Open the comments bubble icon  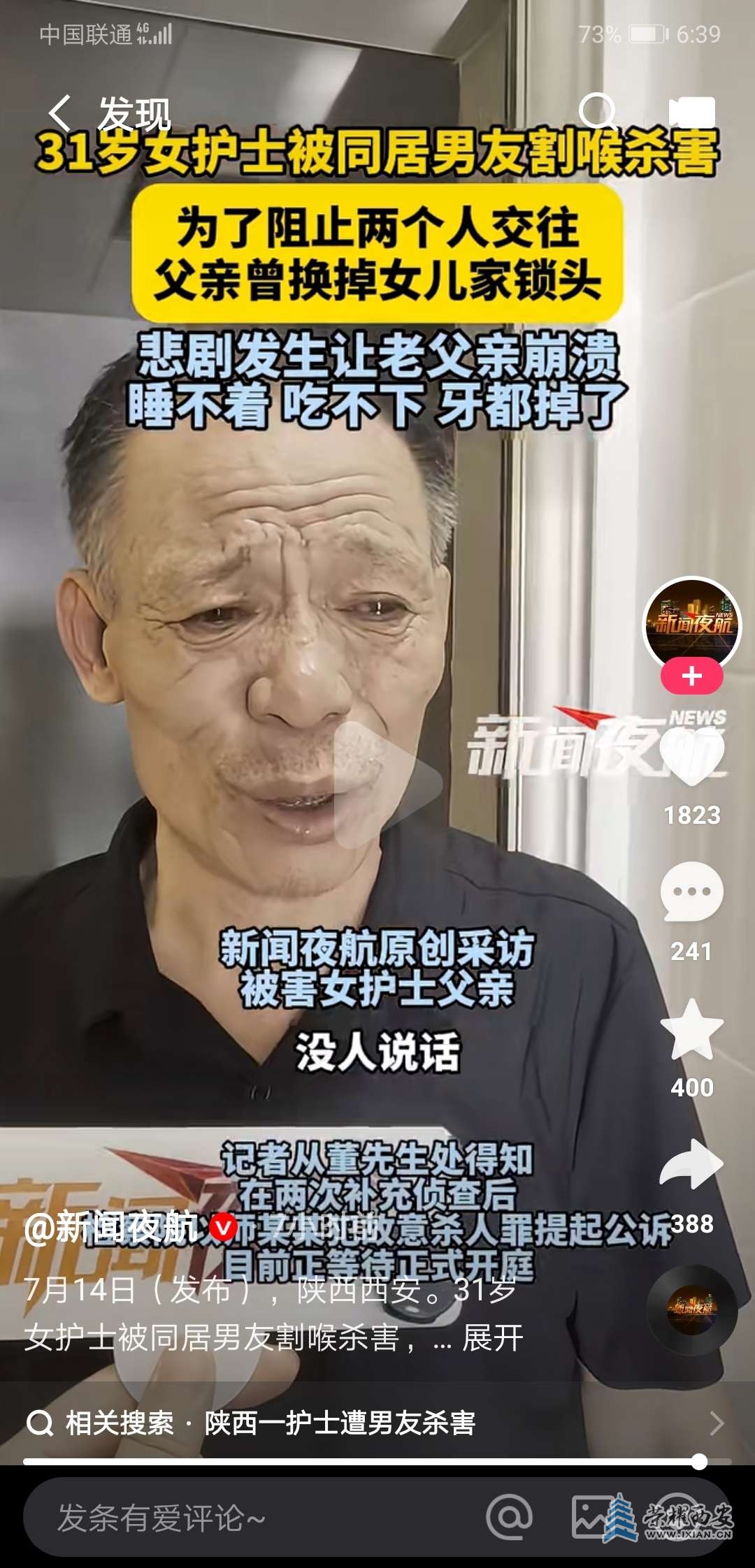coord(691,893)
